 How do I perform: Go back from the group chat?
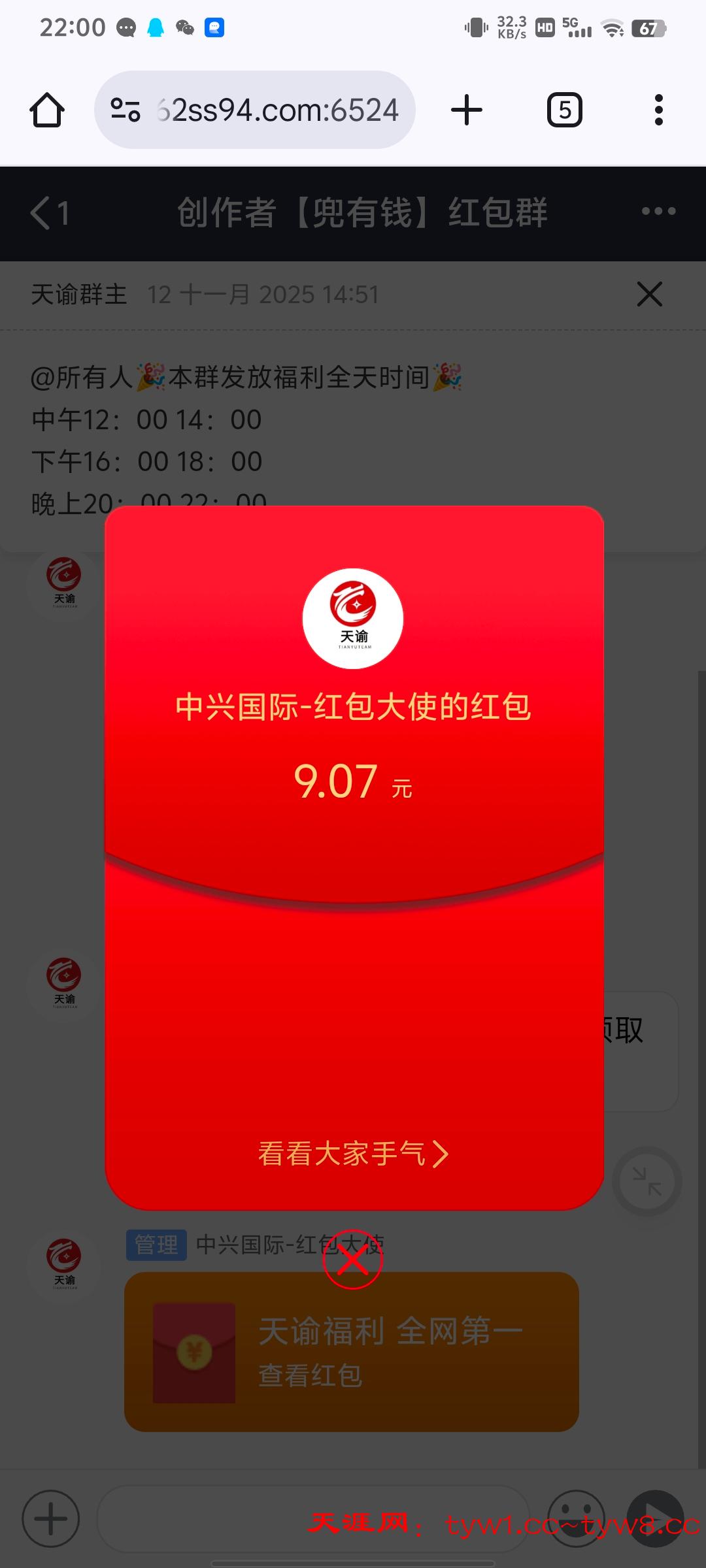(x=49, y=213)
